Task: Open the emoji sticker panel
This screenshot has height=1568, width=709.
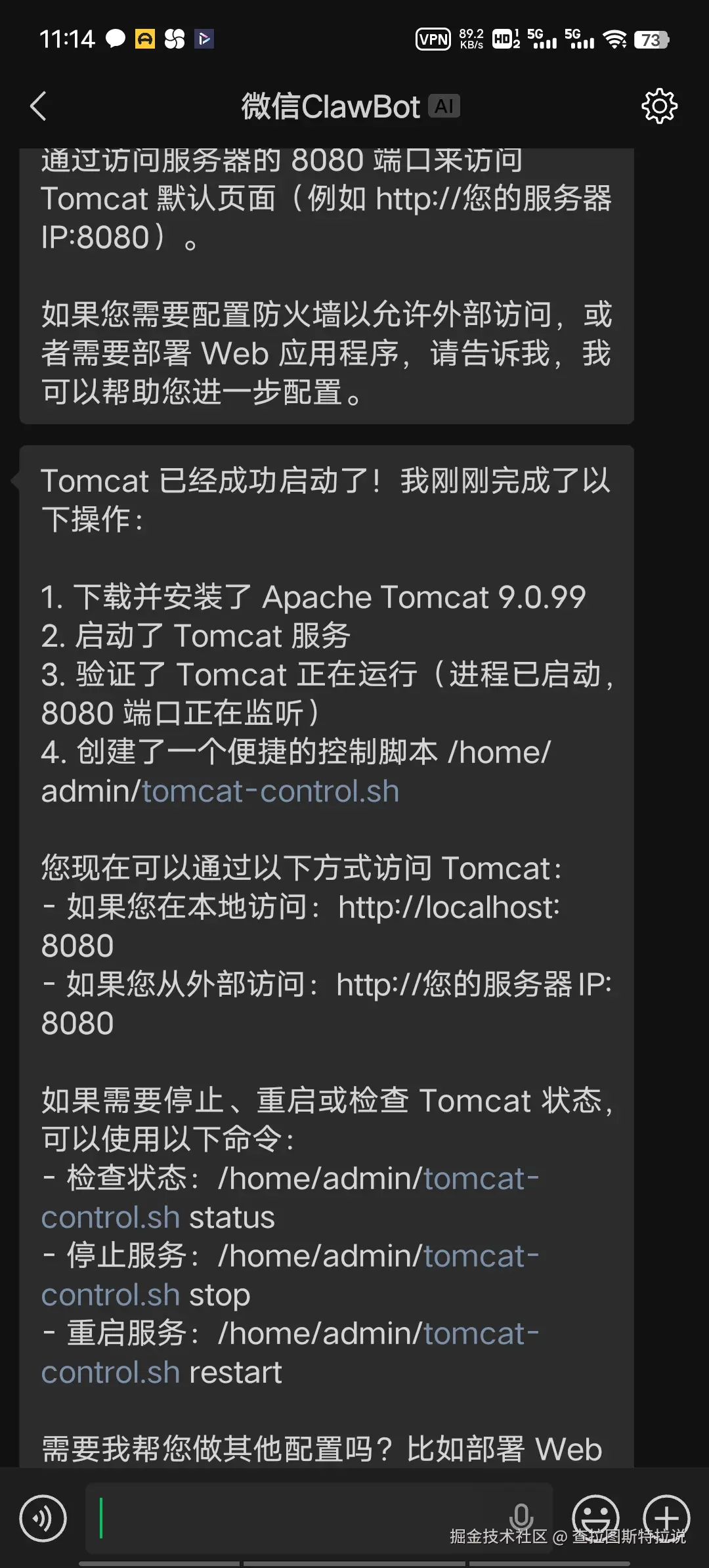Action: [595, 1518]
